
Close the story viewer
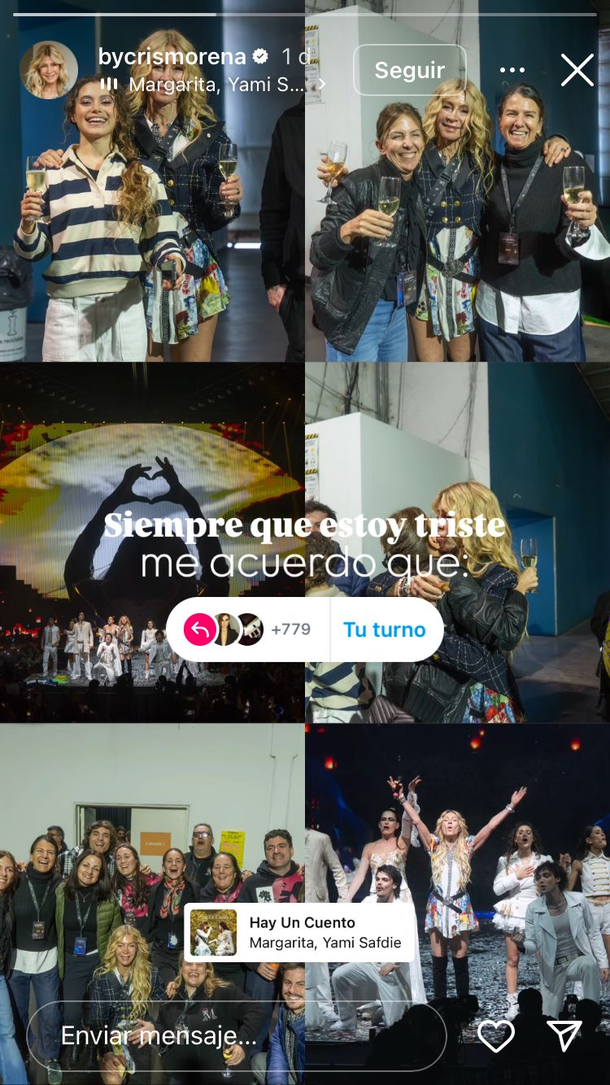point(577,70)
